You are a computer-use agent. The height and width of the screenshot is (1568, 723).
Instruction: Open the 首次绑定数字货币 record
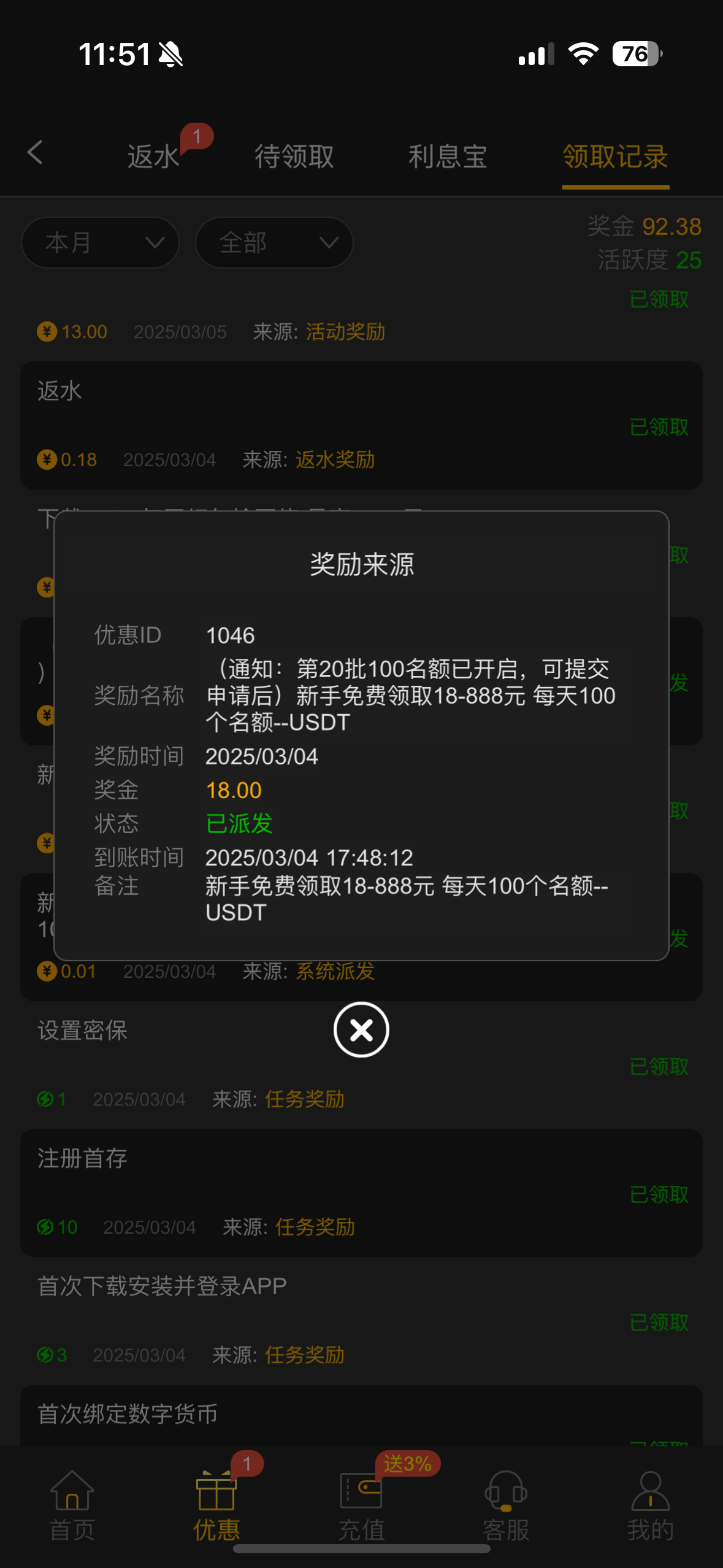point(361,1415)
